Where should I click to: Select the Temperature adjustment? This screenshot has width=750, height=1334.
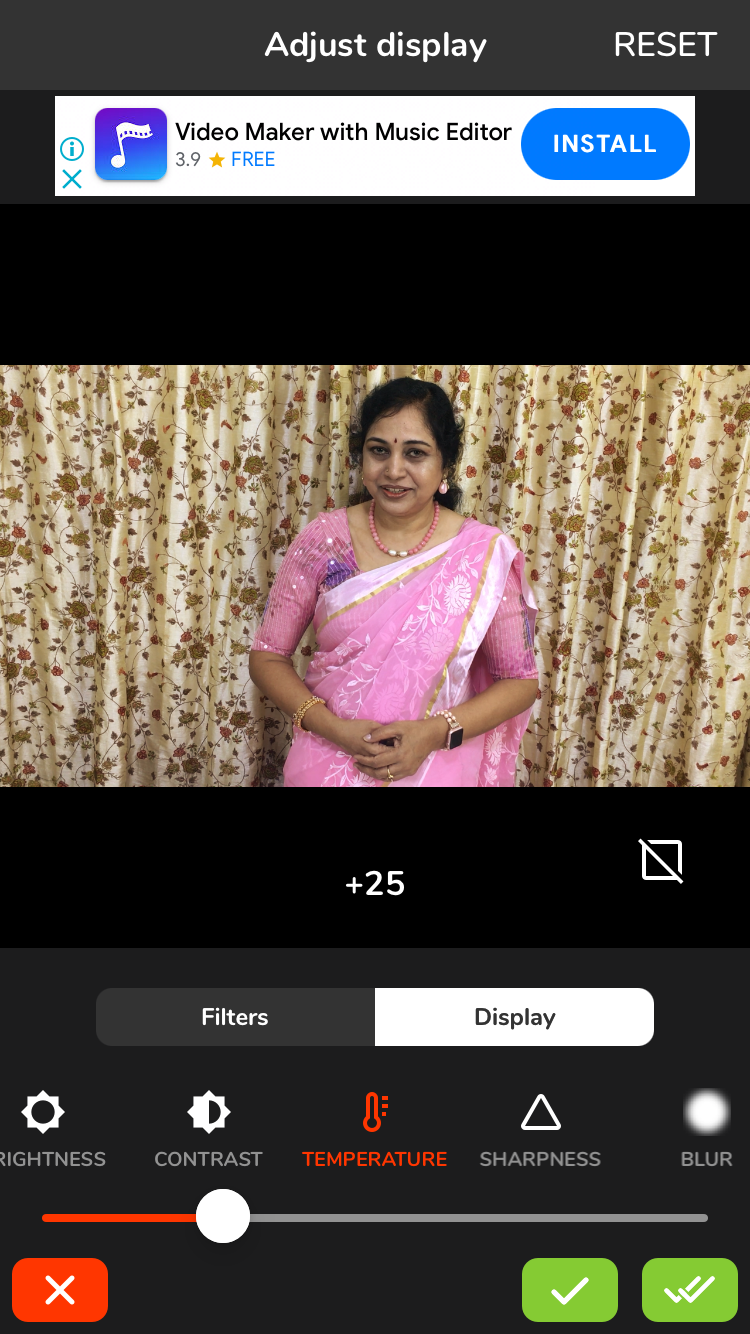[x=375, y=1131]
